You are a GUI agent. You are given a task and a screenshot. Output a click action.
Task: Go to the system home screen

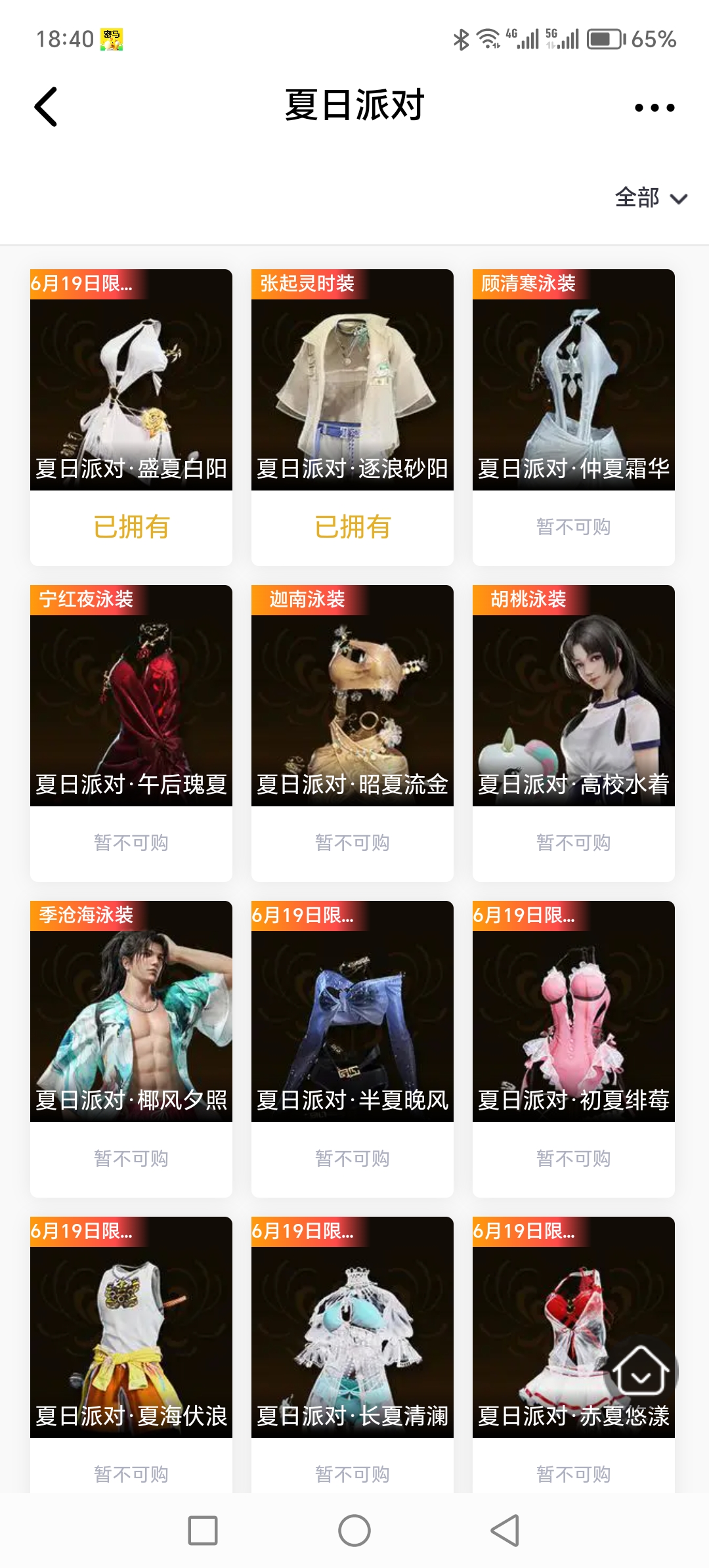354,1531
